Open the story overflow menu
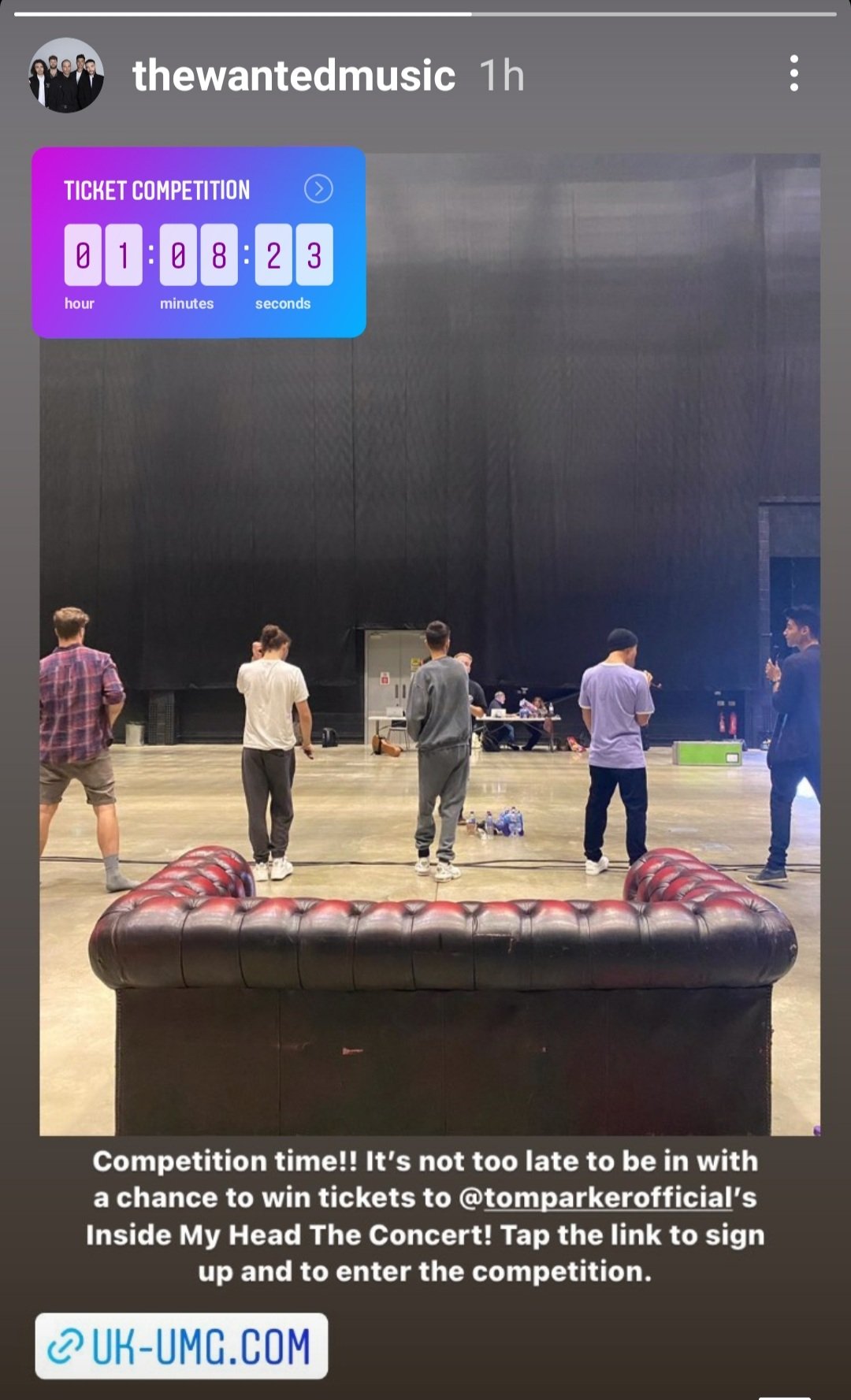 (x=793, y=73)
